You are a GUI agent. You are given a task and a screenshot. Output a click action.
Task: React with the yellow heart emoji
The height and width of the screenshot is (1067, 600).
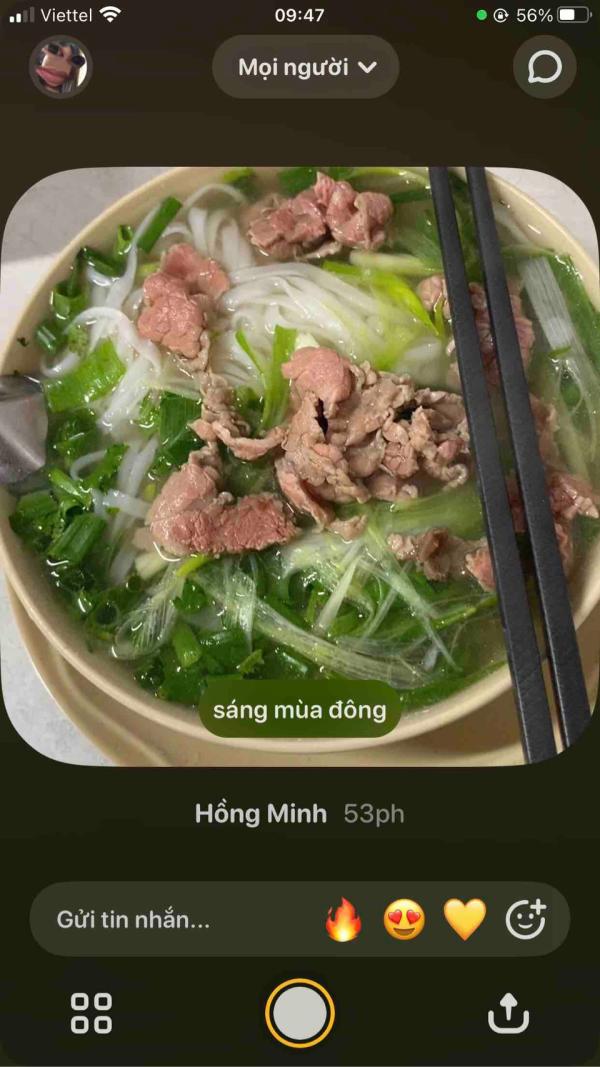click(465, 919)
